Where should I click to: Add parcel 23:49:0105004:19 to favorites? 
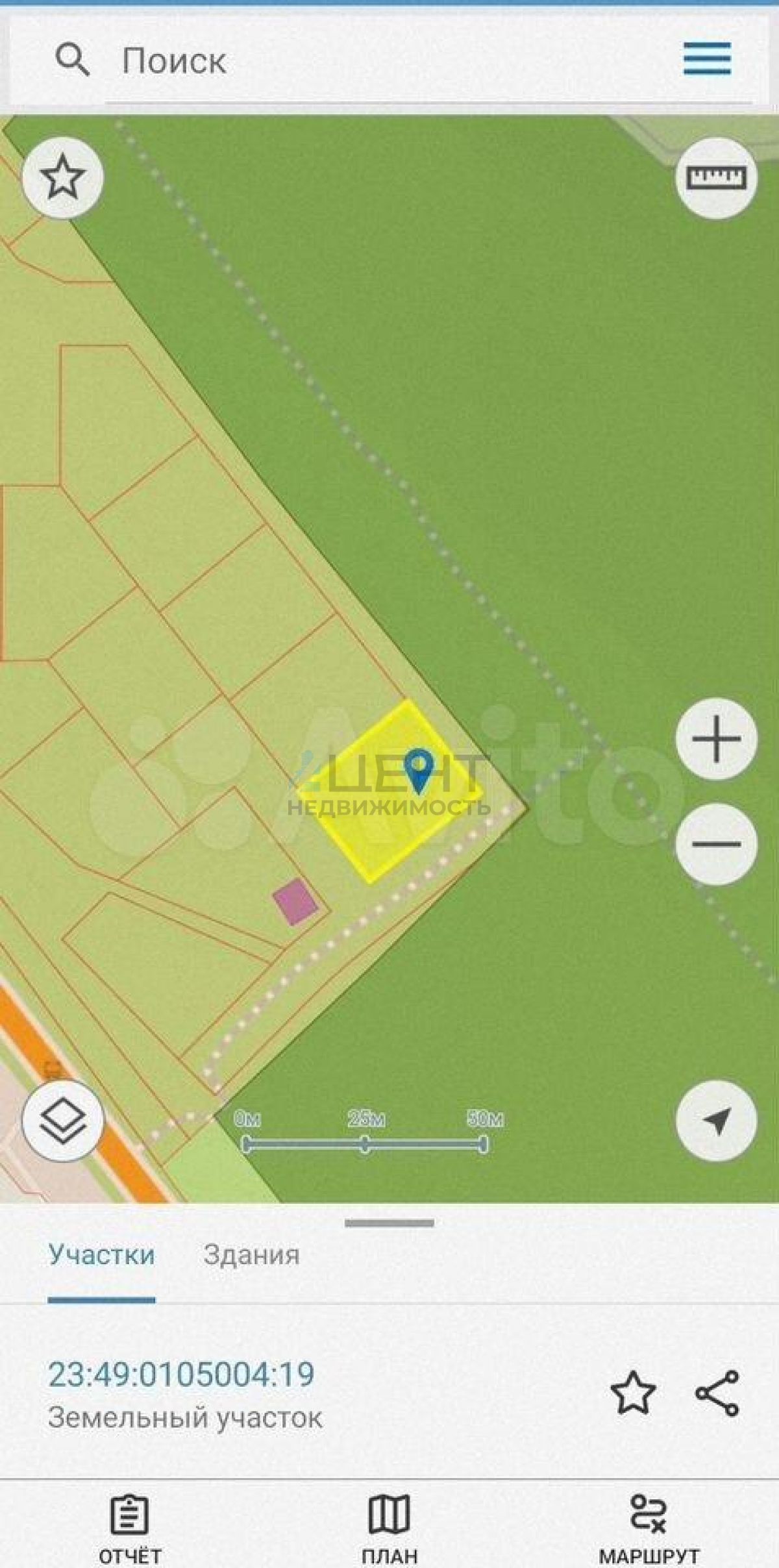[x=633, y=1393]
